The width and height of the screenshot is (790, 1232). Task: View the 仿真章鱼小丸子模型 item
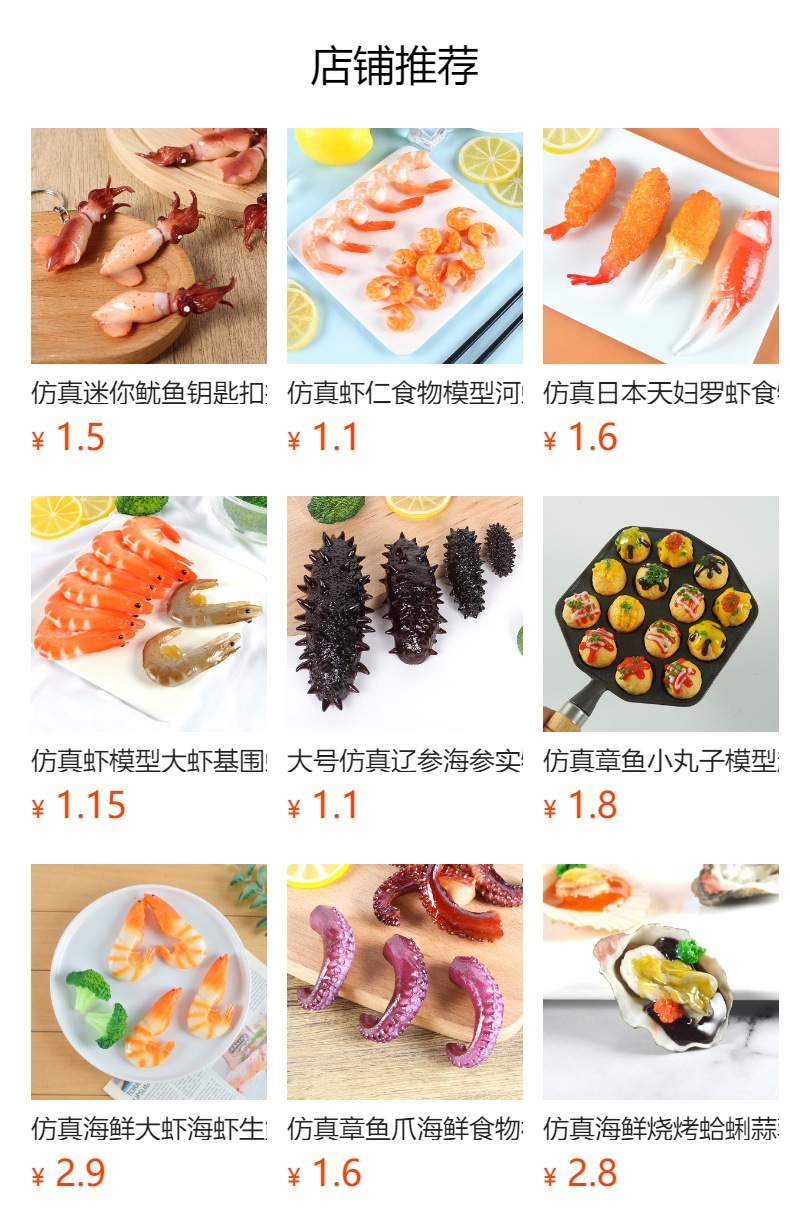tap(660, 614)
